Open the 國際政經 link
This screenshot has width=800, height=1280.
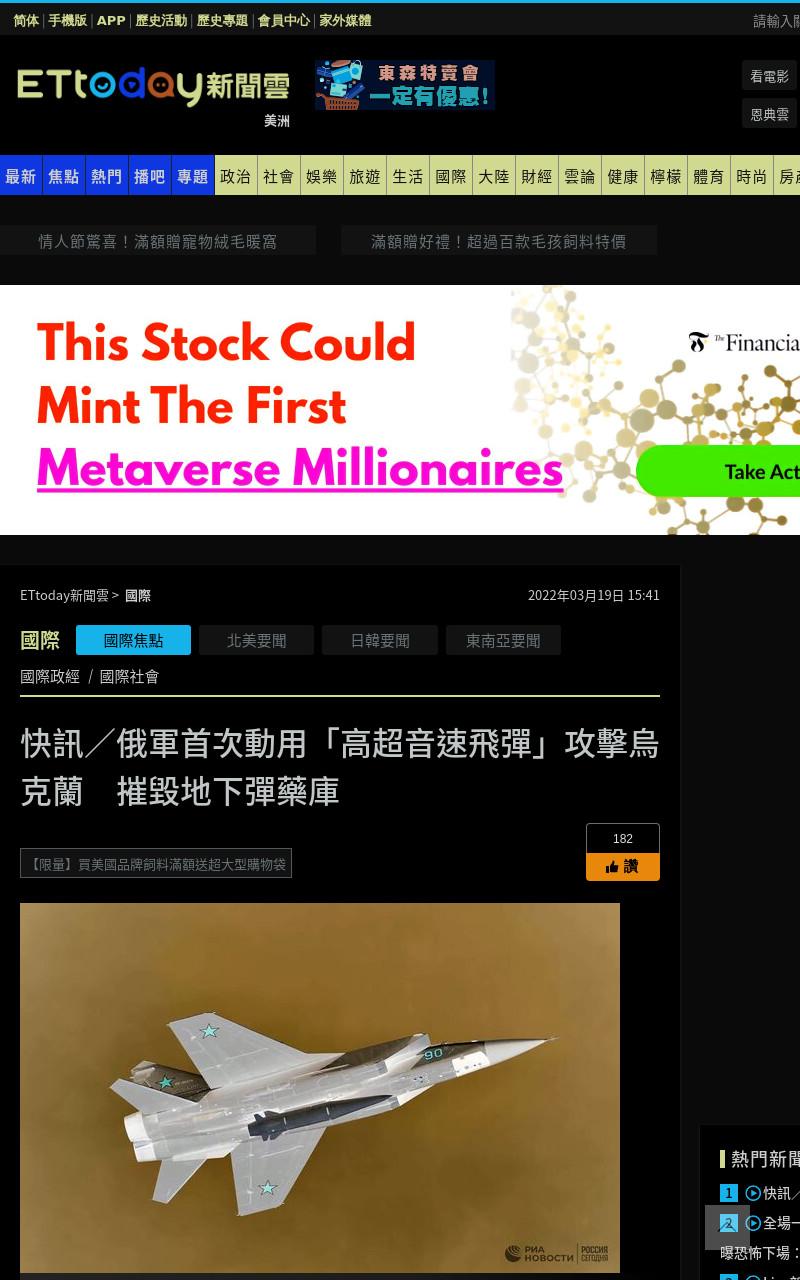coord(50,676)
